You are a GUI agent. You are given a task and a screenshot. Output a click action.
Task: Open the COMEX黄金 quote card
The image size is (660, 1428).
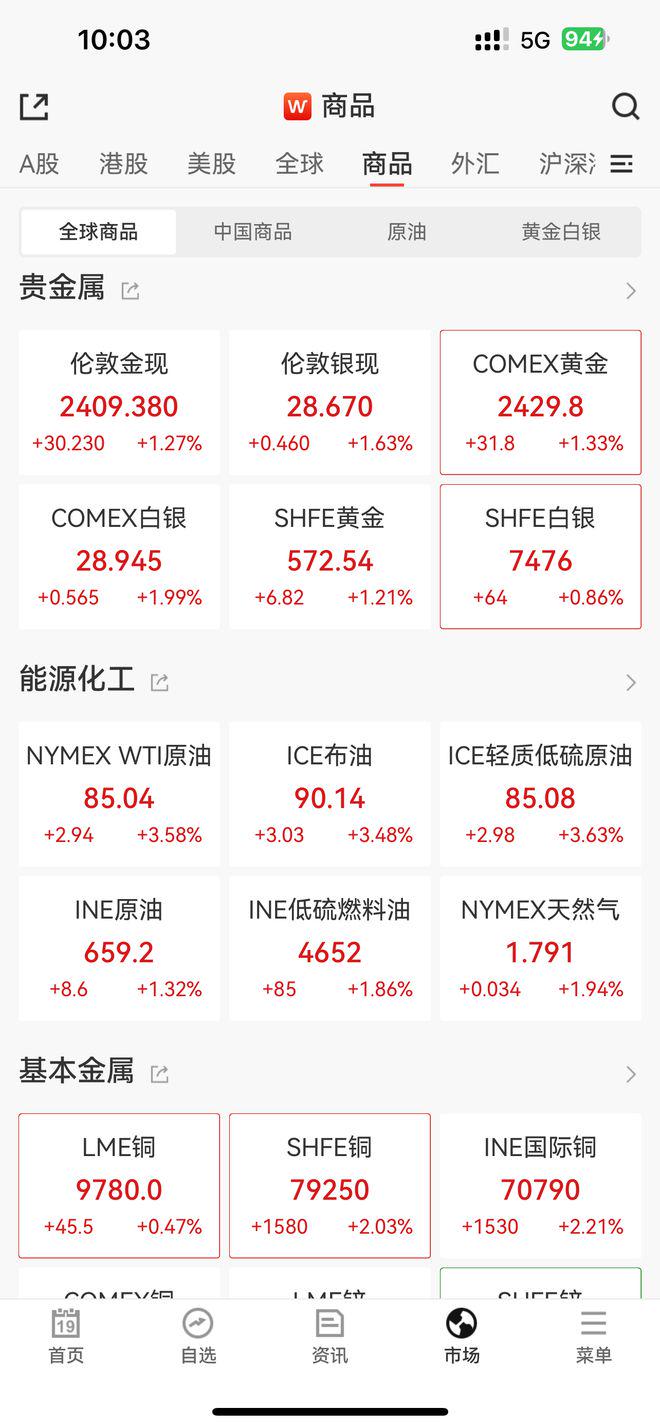541,402
